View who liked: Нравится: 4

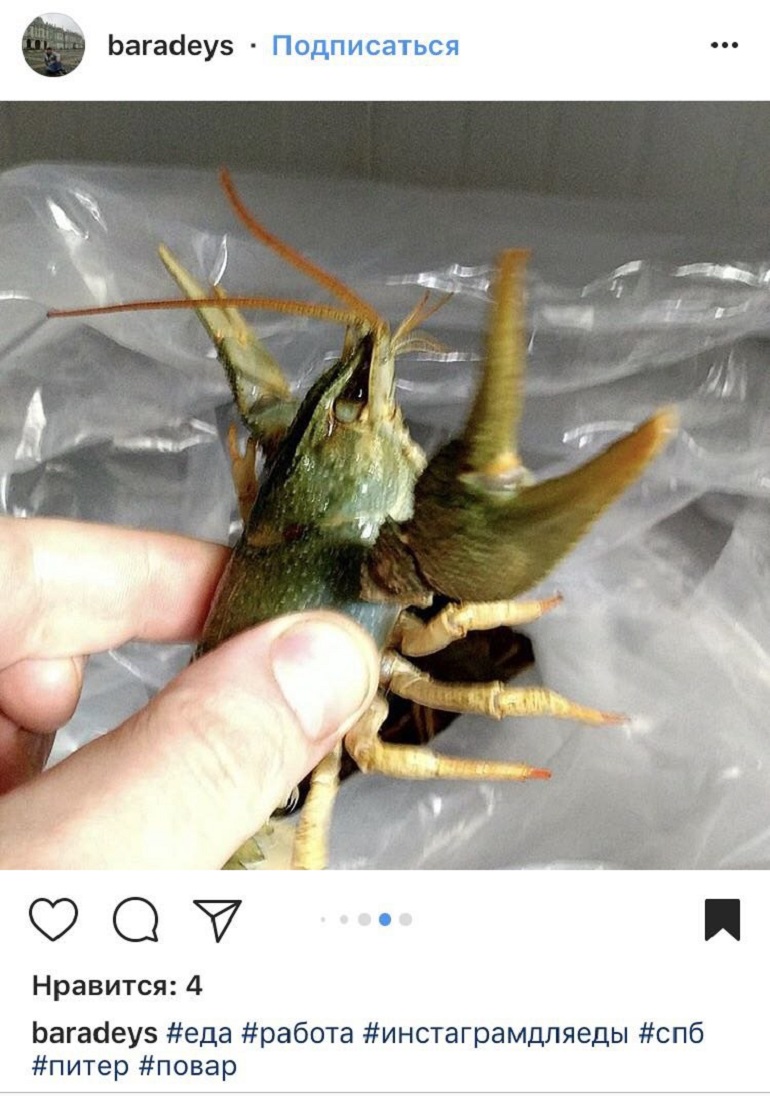coord(117,986)
